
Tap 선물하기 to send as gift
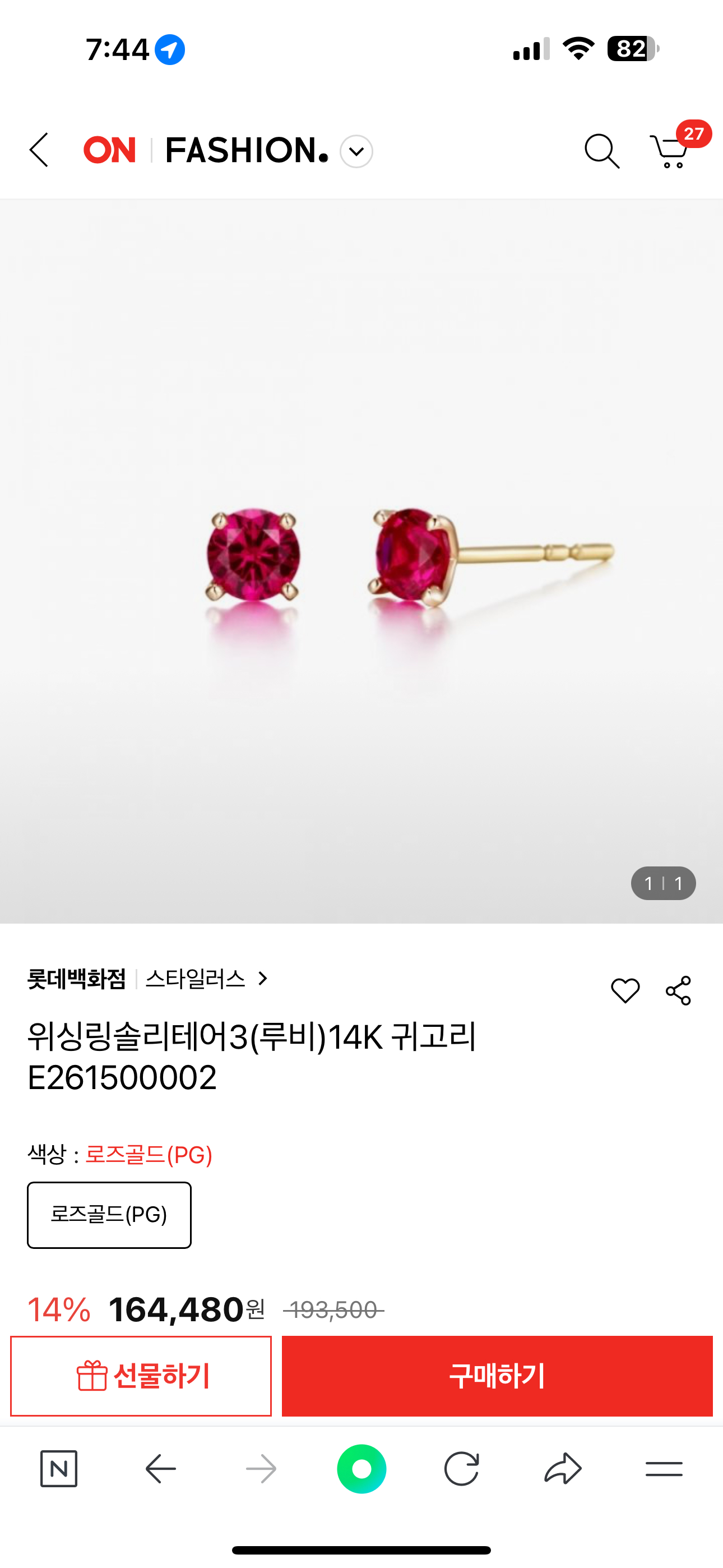(x=141, y=1376)
